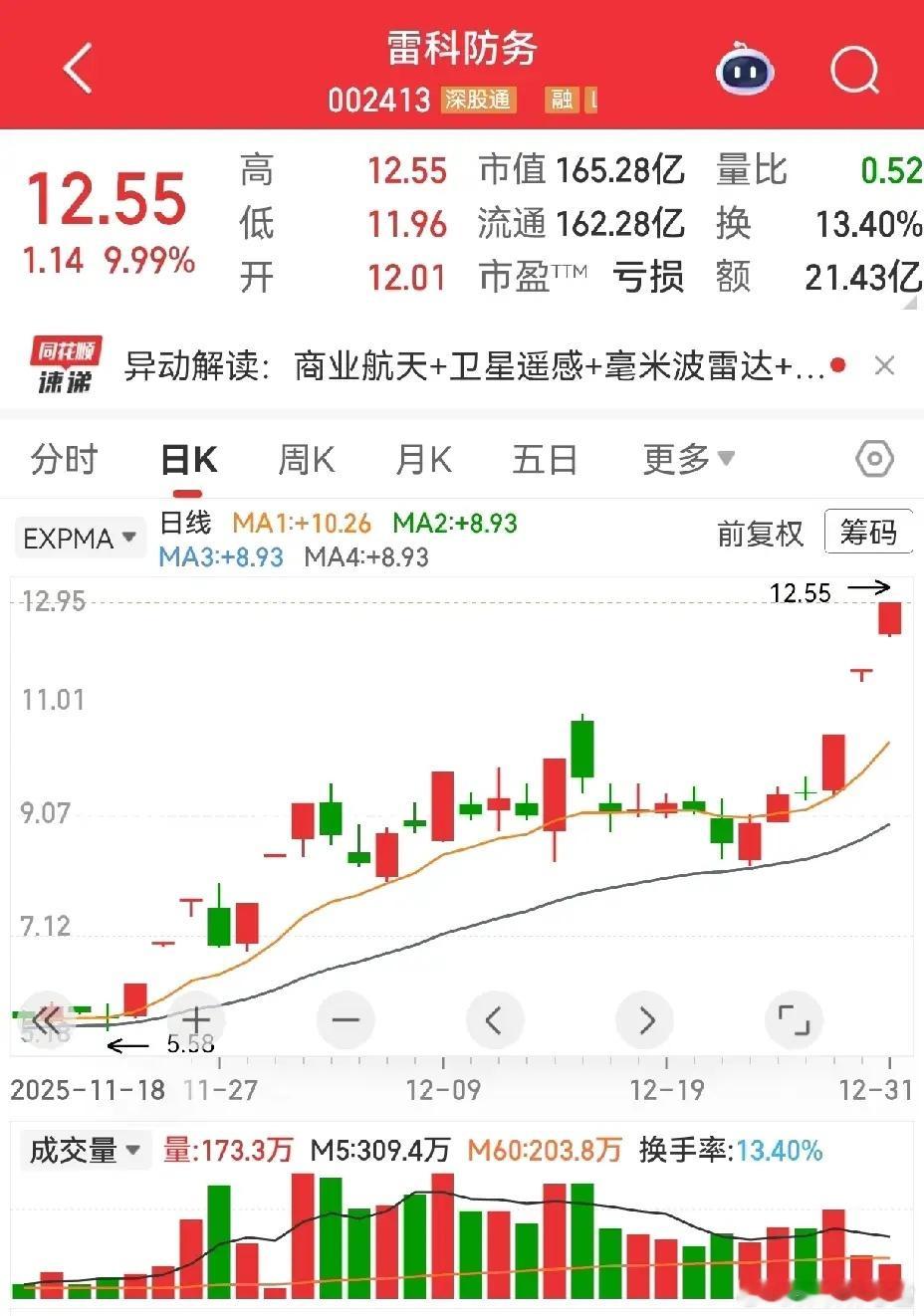Expand the chart to fullscreen mode
924x1316 pixels.
(x=794, y=1019)
